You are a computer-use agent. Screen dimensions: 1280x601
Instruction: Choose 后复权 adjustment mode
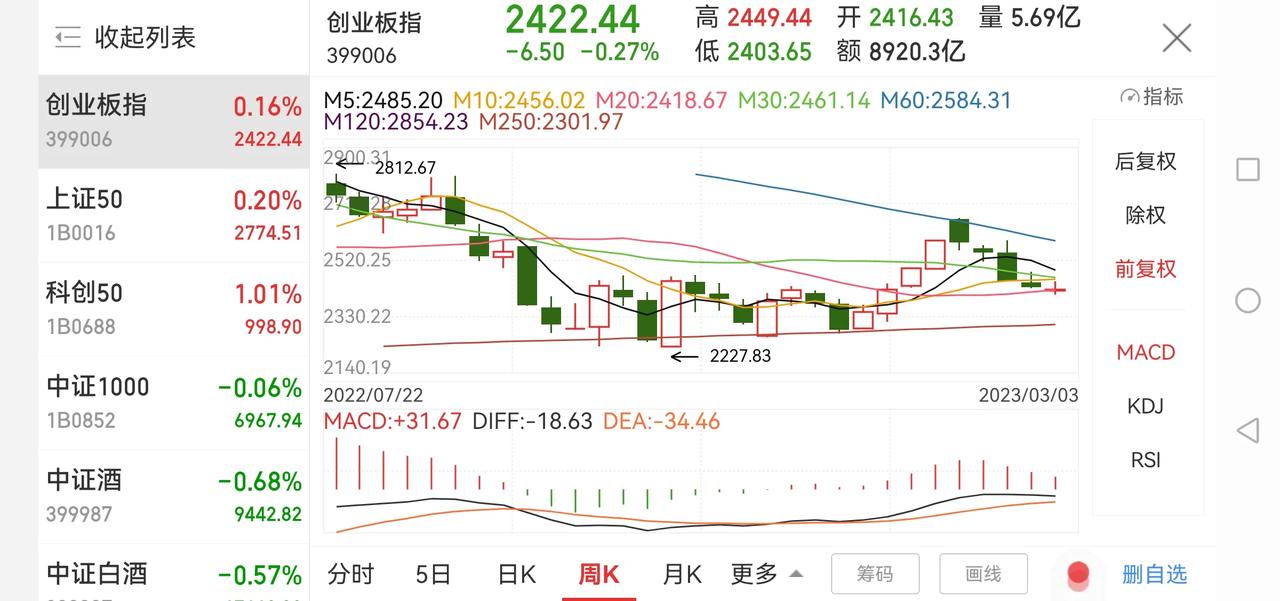coord(1146,161)
